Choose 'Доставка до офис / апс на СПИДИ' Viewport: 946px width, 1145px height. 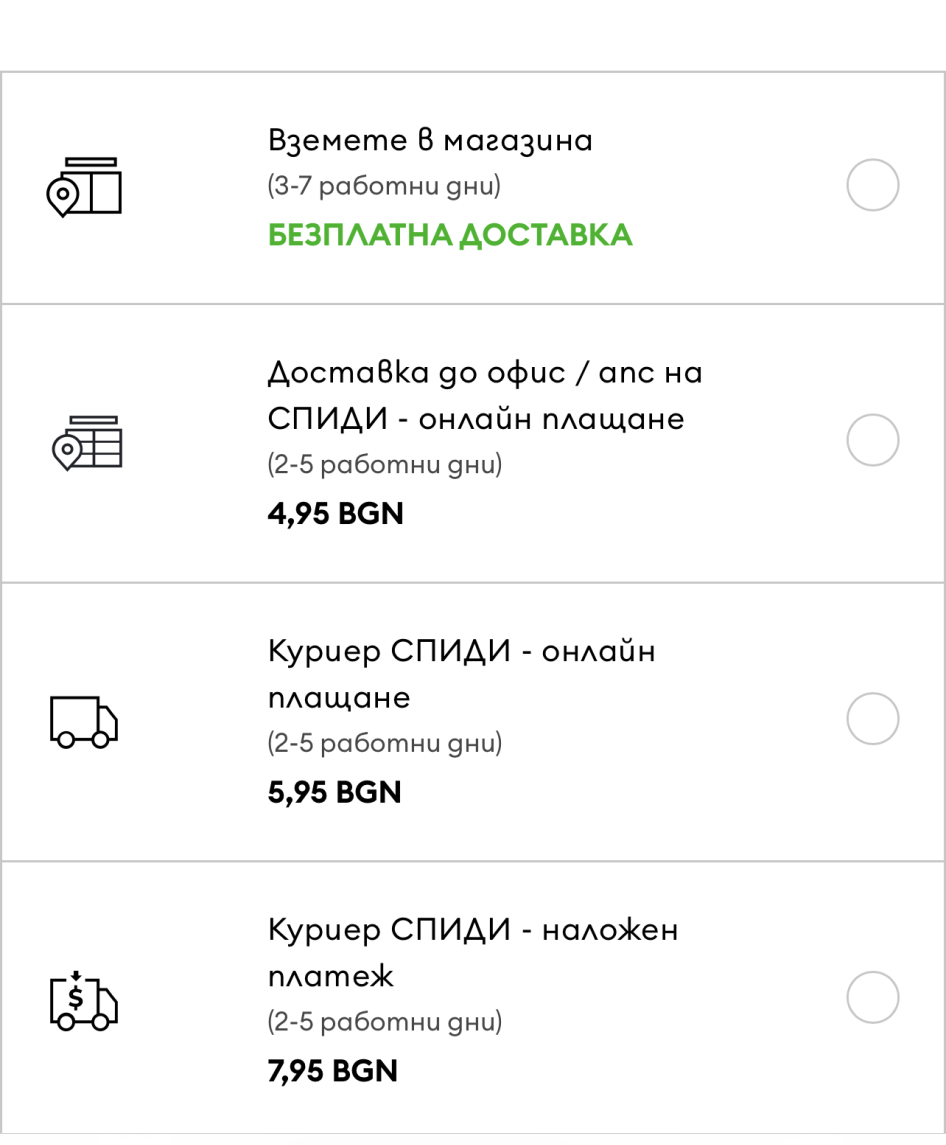coord(872,440)
